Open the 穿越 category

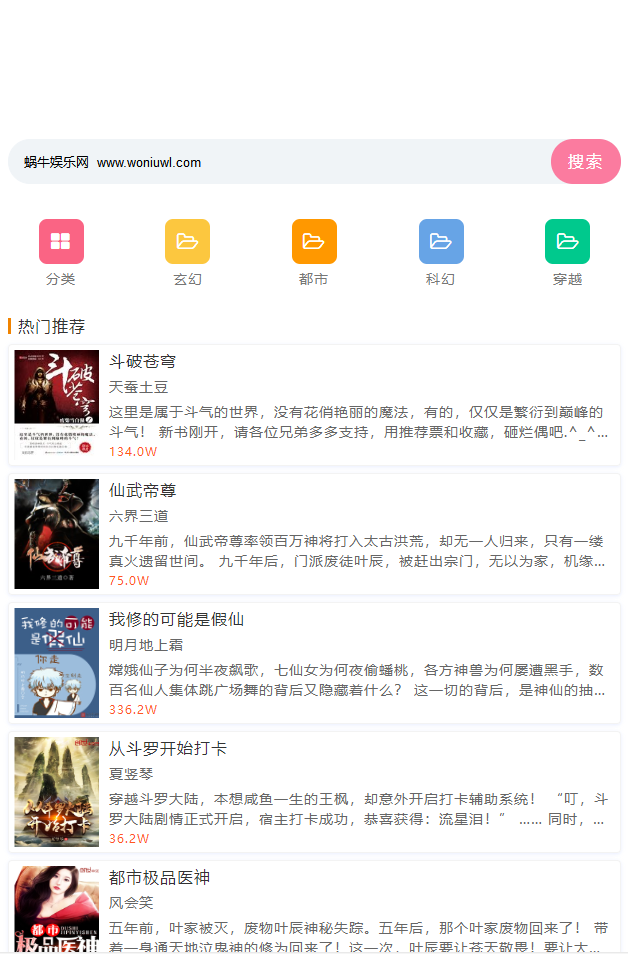point(567,242)
